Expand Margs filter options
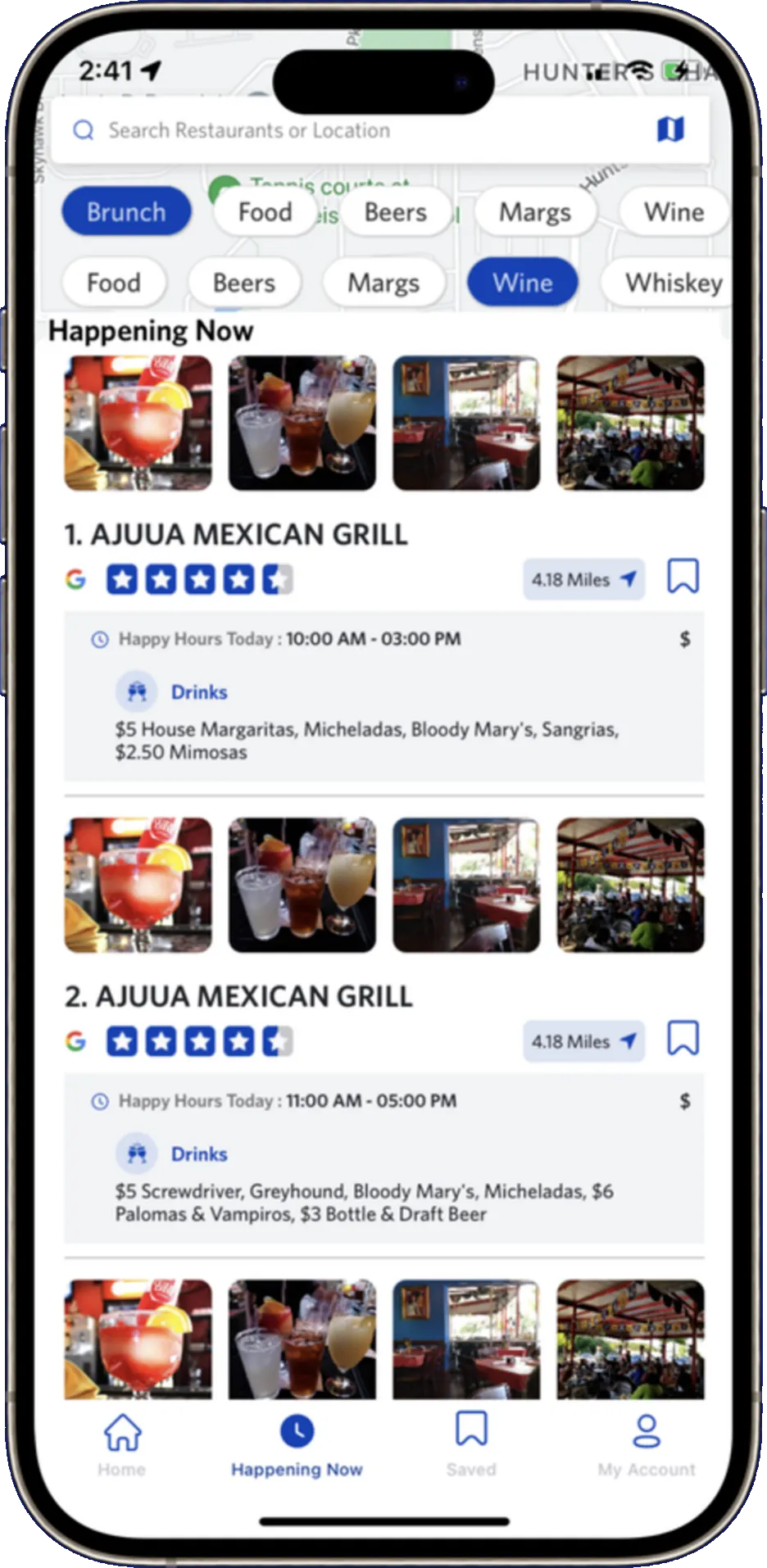Screen dimensions: 767x1568 click(383, 282)
